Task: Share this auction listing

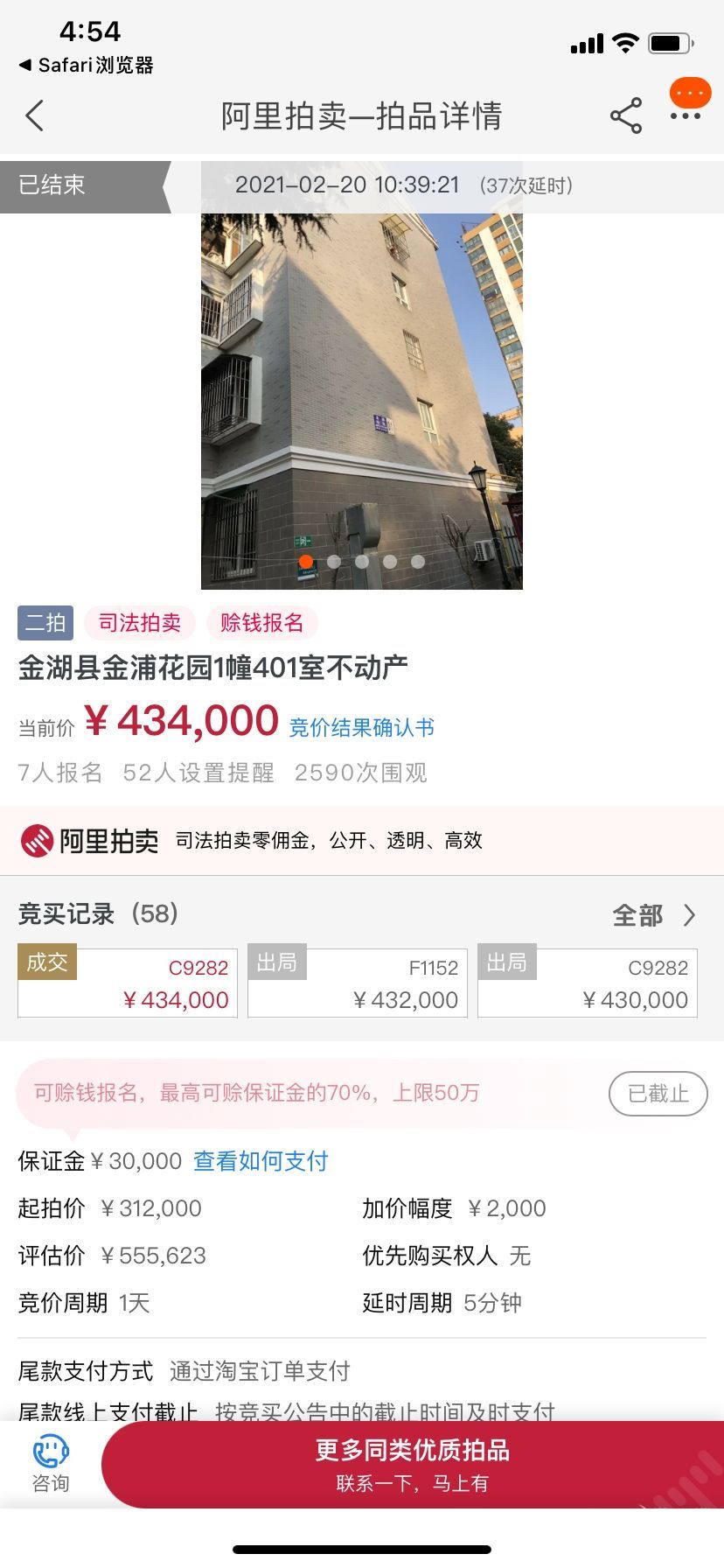Action: [x=626, y=115]
